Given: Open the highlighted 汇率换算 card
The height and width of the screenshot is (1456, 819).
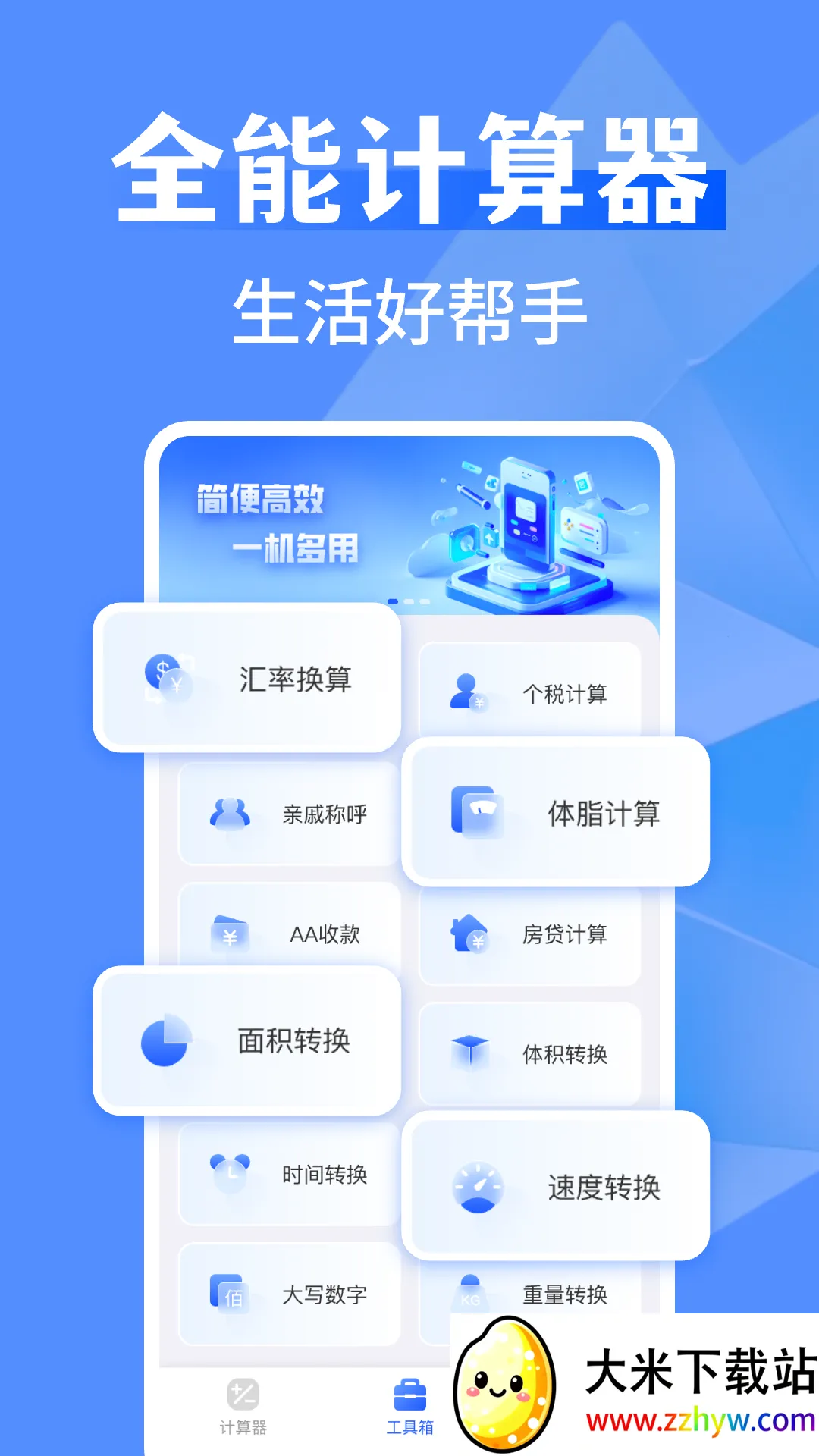Looking at the screenshot, I should tap(248, 679).
